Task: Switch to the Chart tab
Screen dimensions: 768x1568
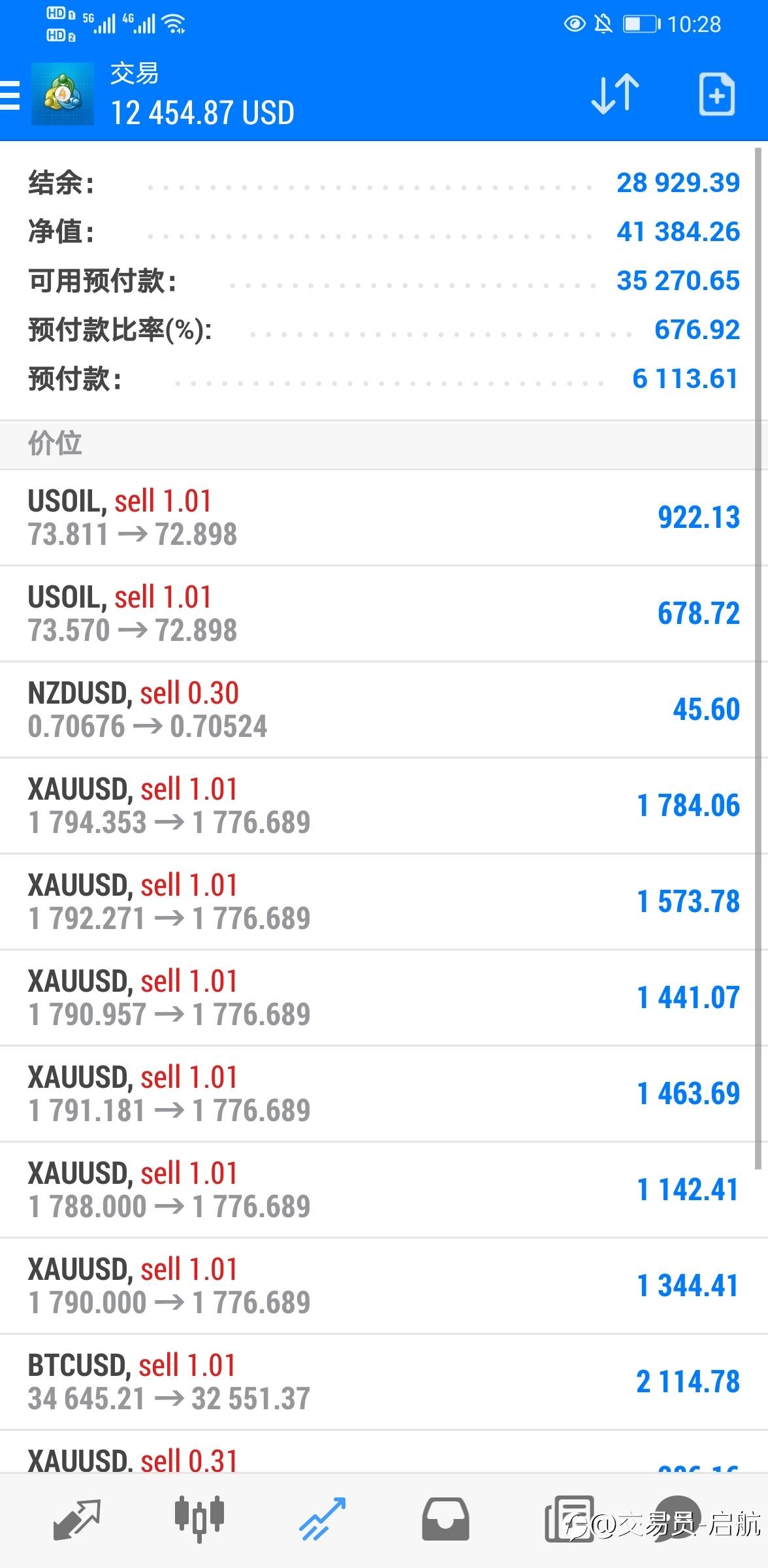Action: point(199,1519)
